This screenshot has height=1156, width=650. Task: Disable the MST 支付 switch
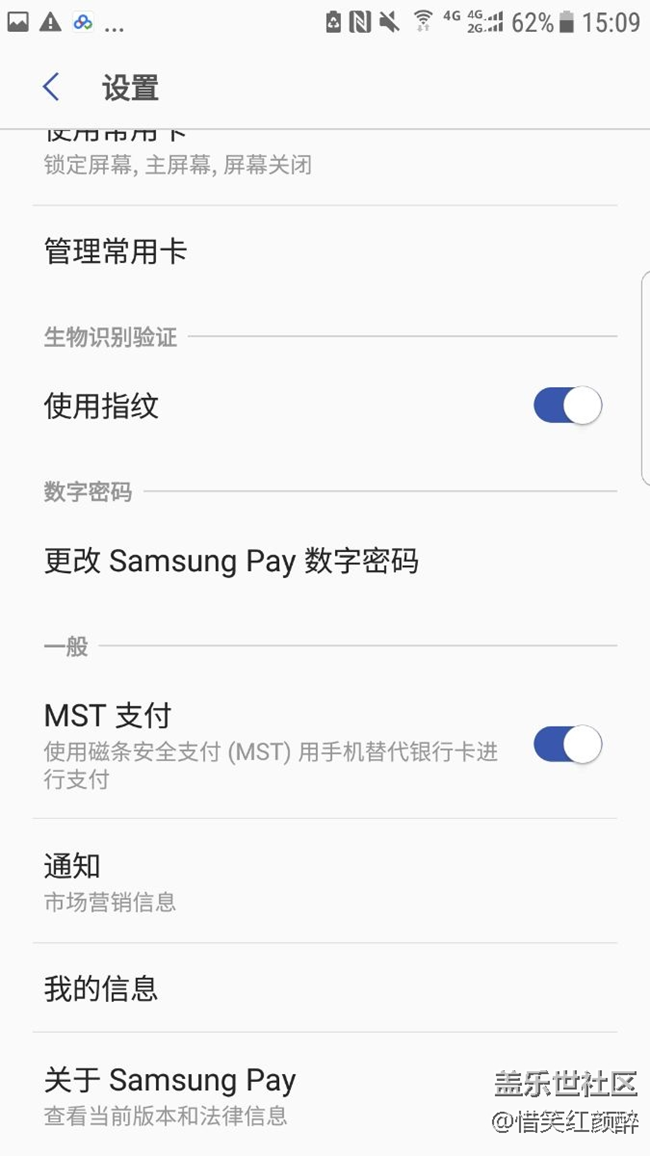click(x=567, y=745)
